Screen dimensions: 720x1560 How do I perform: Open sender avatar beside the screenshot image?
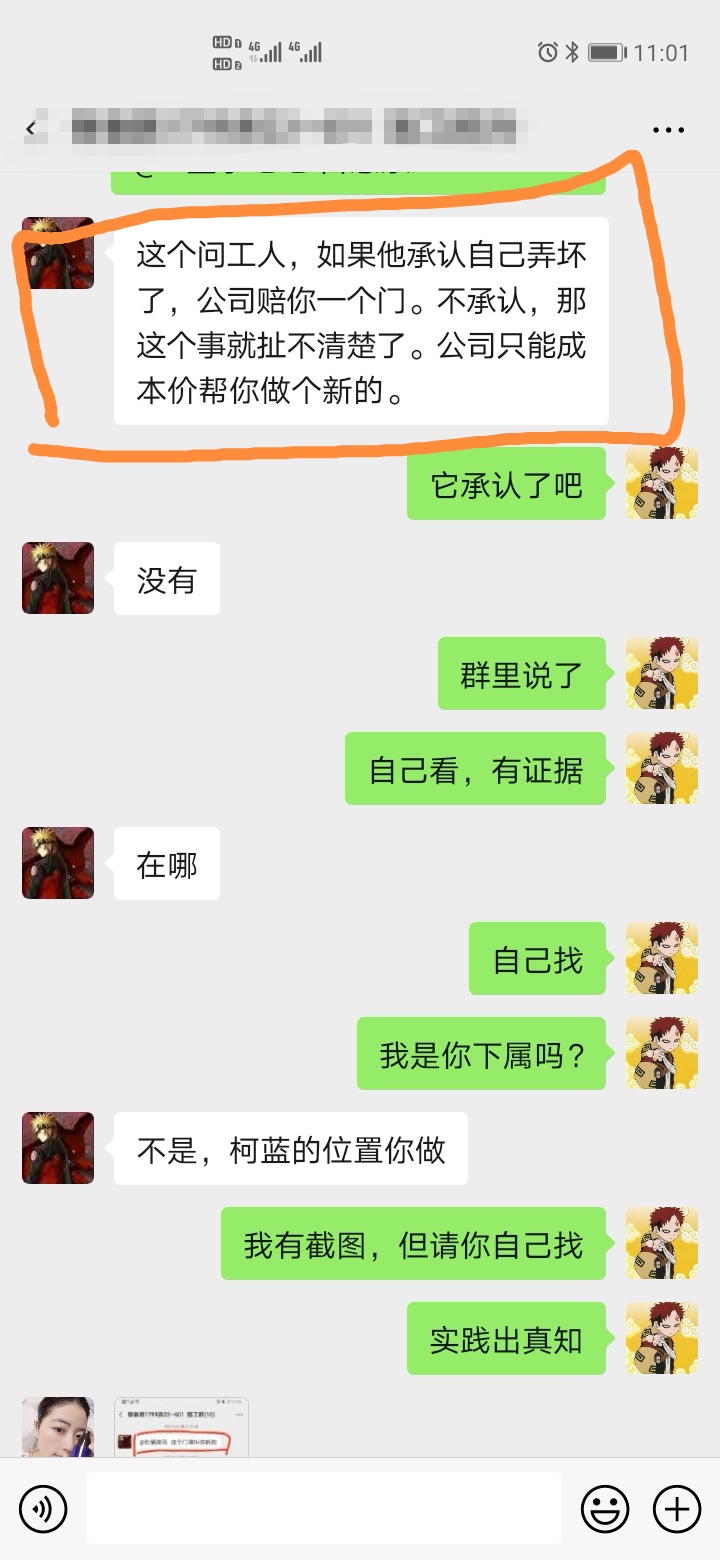pyautogui.click(x=58, y=1427)
